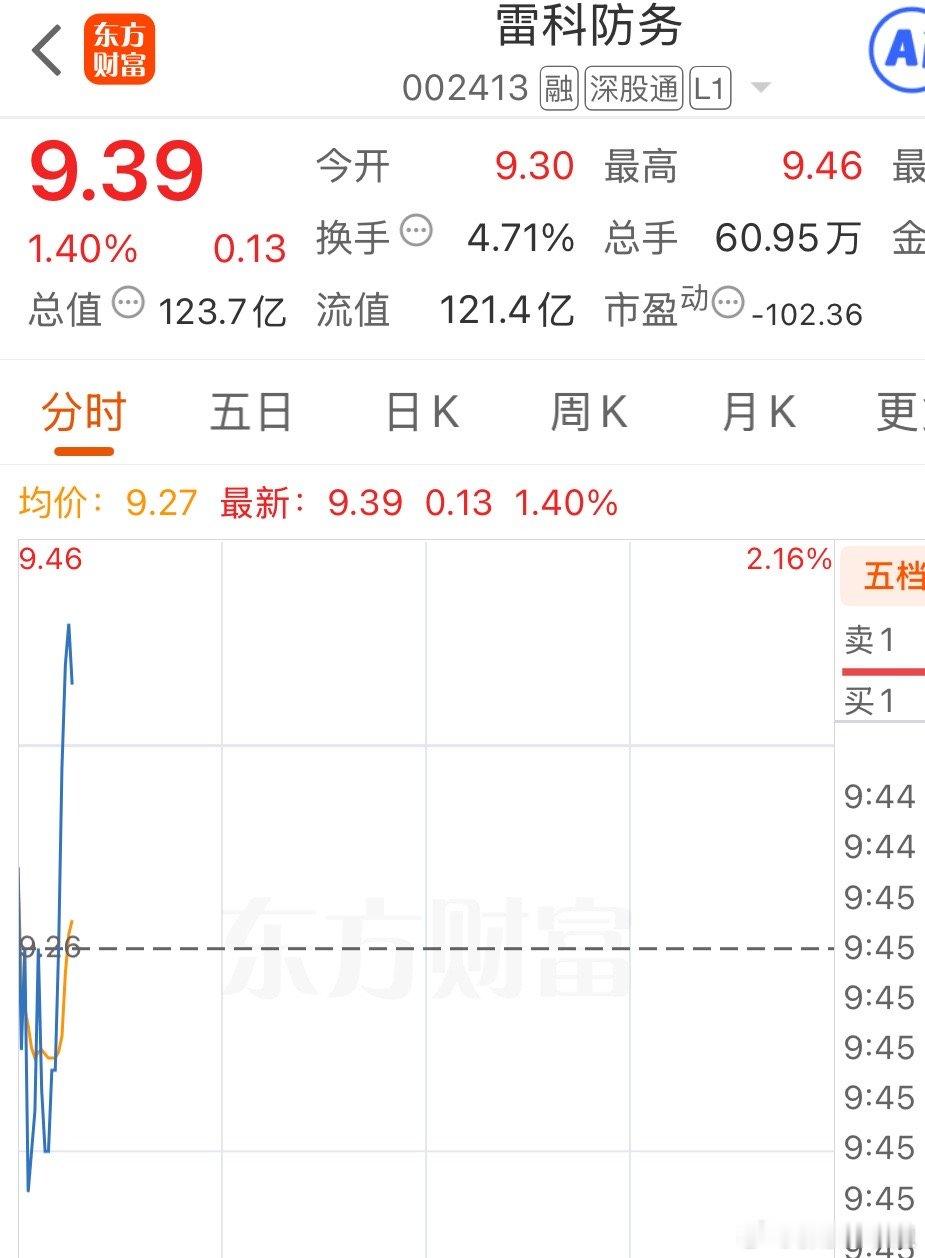Tap the L1 quote level badge
The width and height of the screenshot is (925, 1258).
[x=711, y=87]
